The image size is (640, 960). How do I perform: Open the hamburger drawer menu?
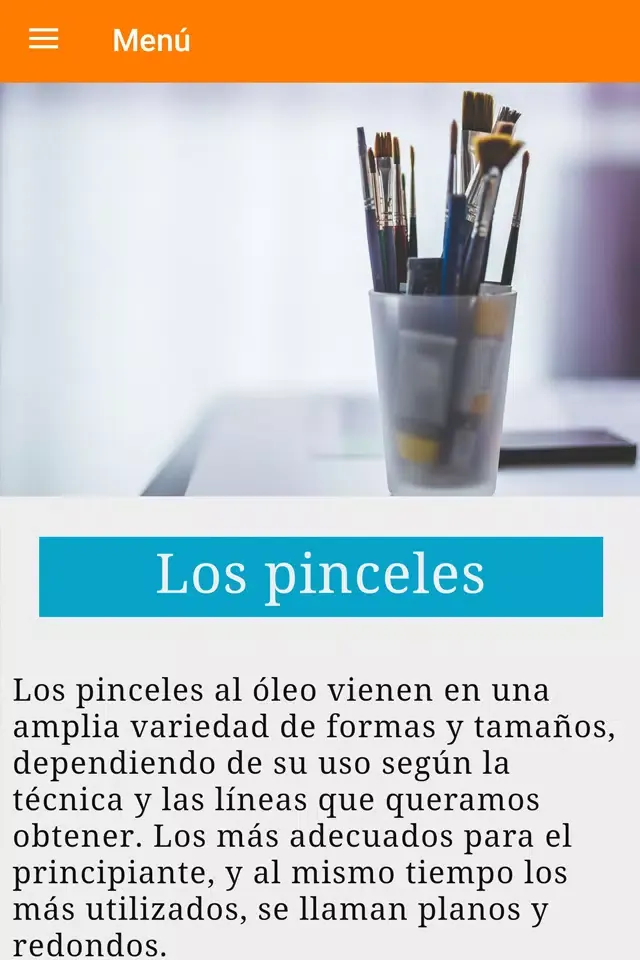pos(43,40)
